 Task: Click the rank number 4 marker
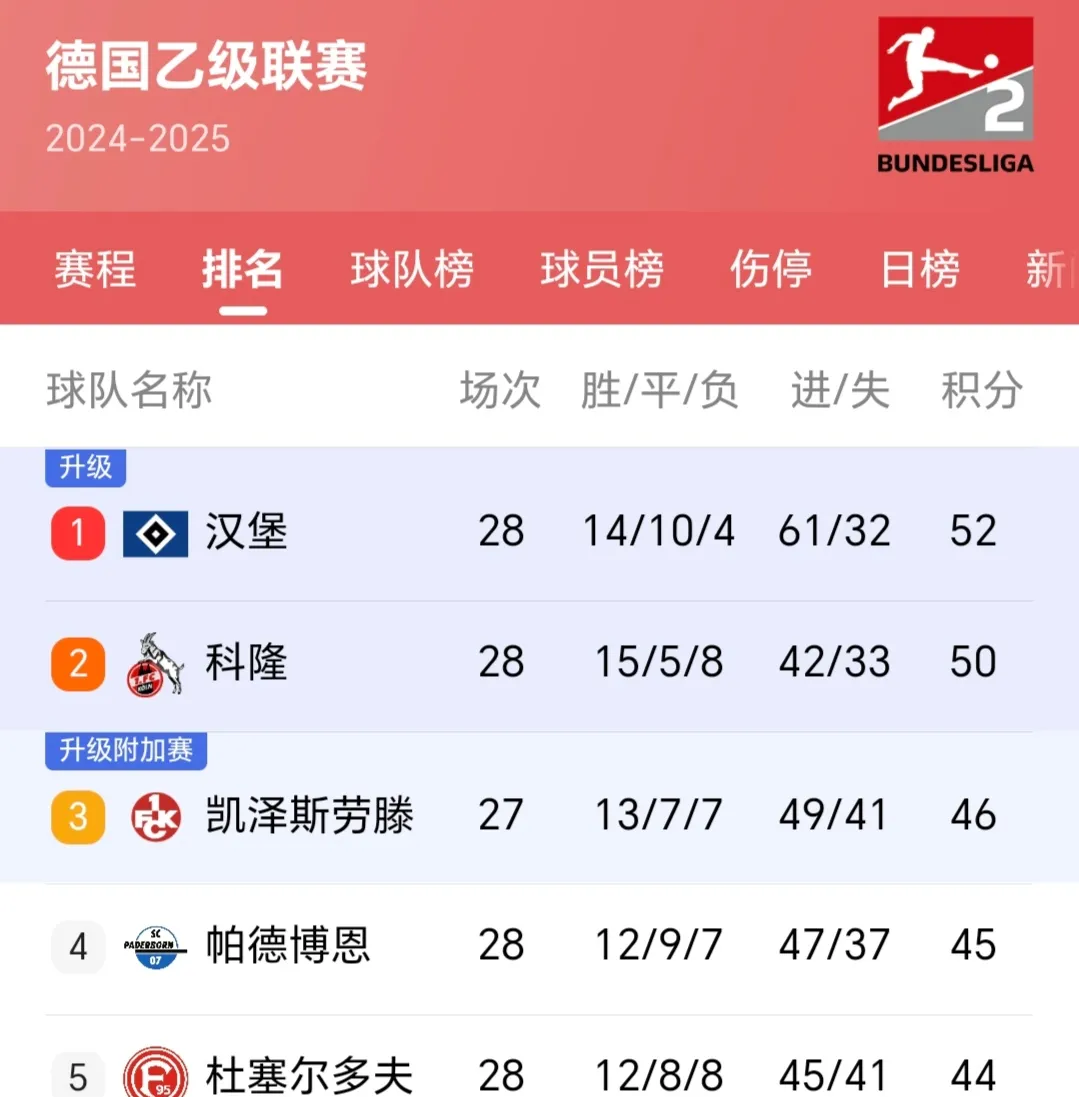[x=77, y=944]
